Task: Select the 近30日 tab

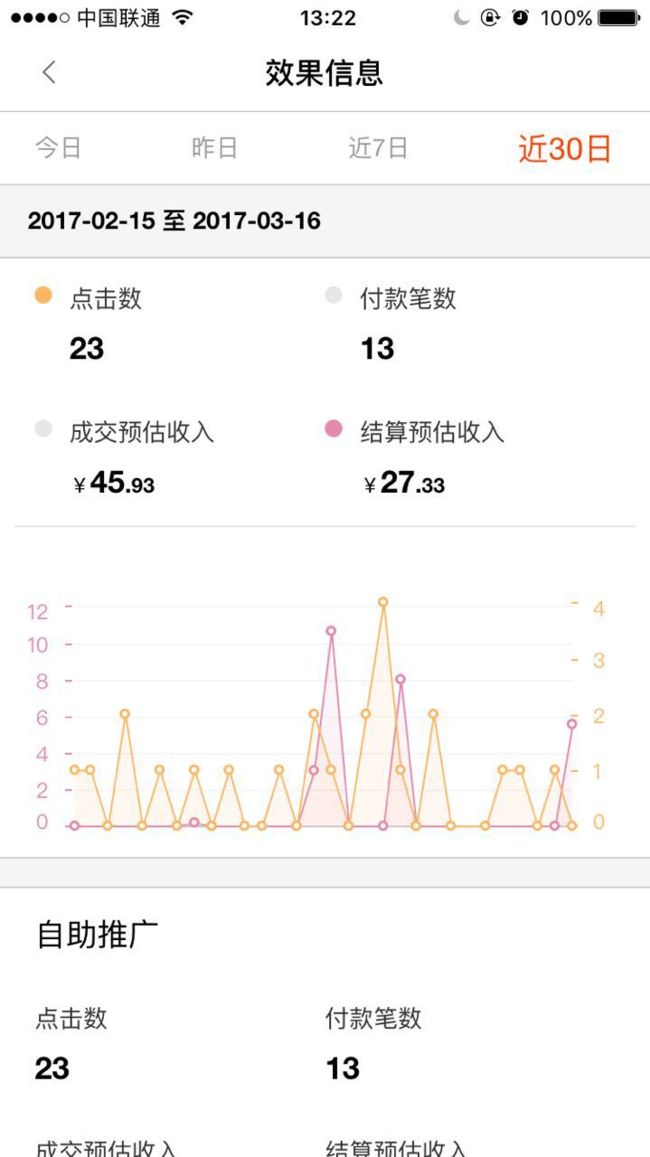Action: point(564,148)
